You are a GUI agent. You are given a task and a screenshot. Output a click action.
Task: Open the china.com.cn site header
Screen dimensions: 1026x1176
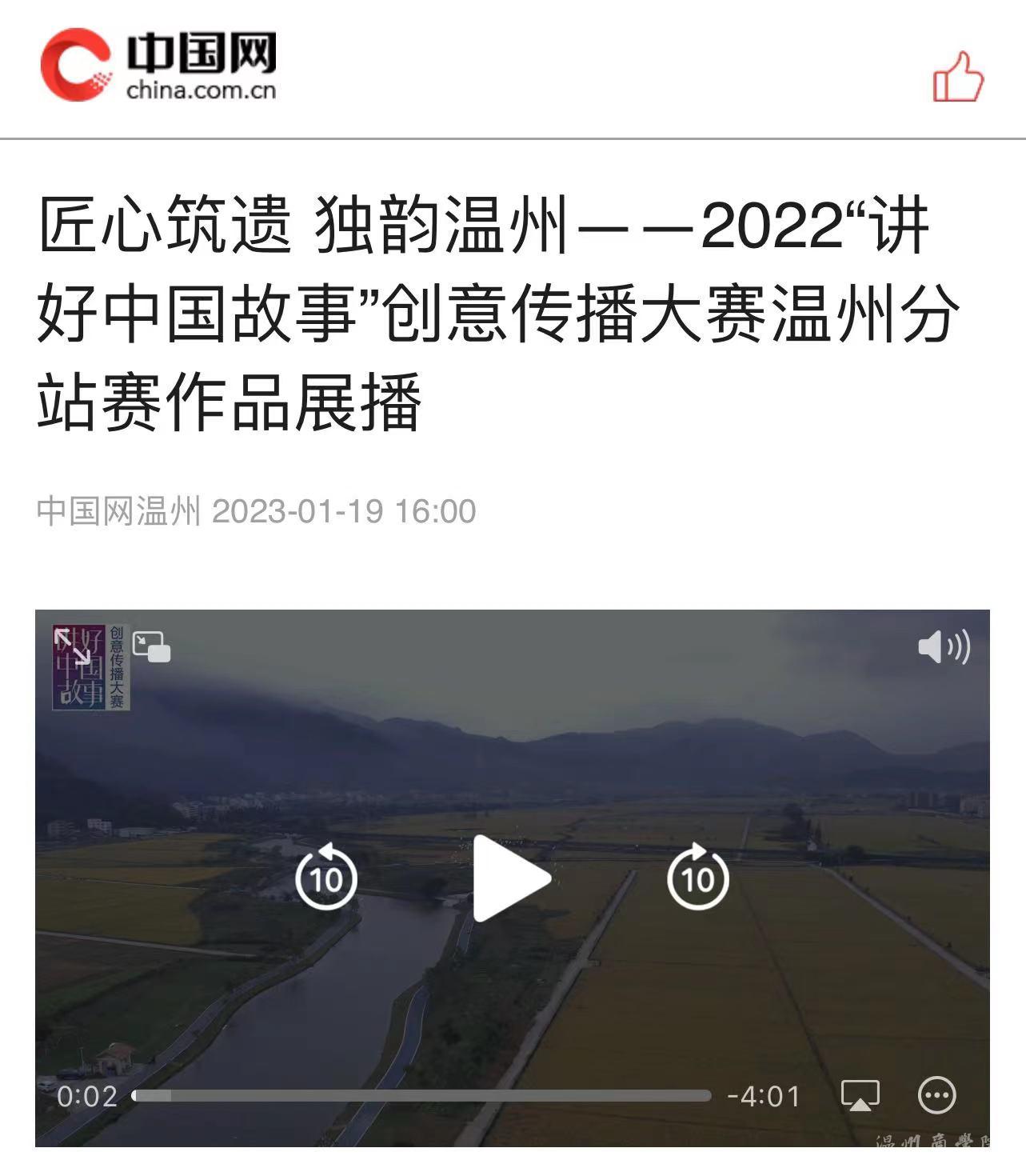[159, 66]
